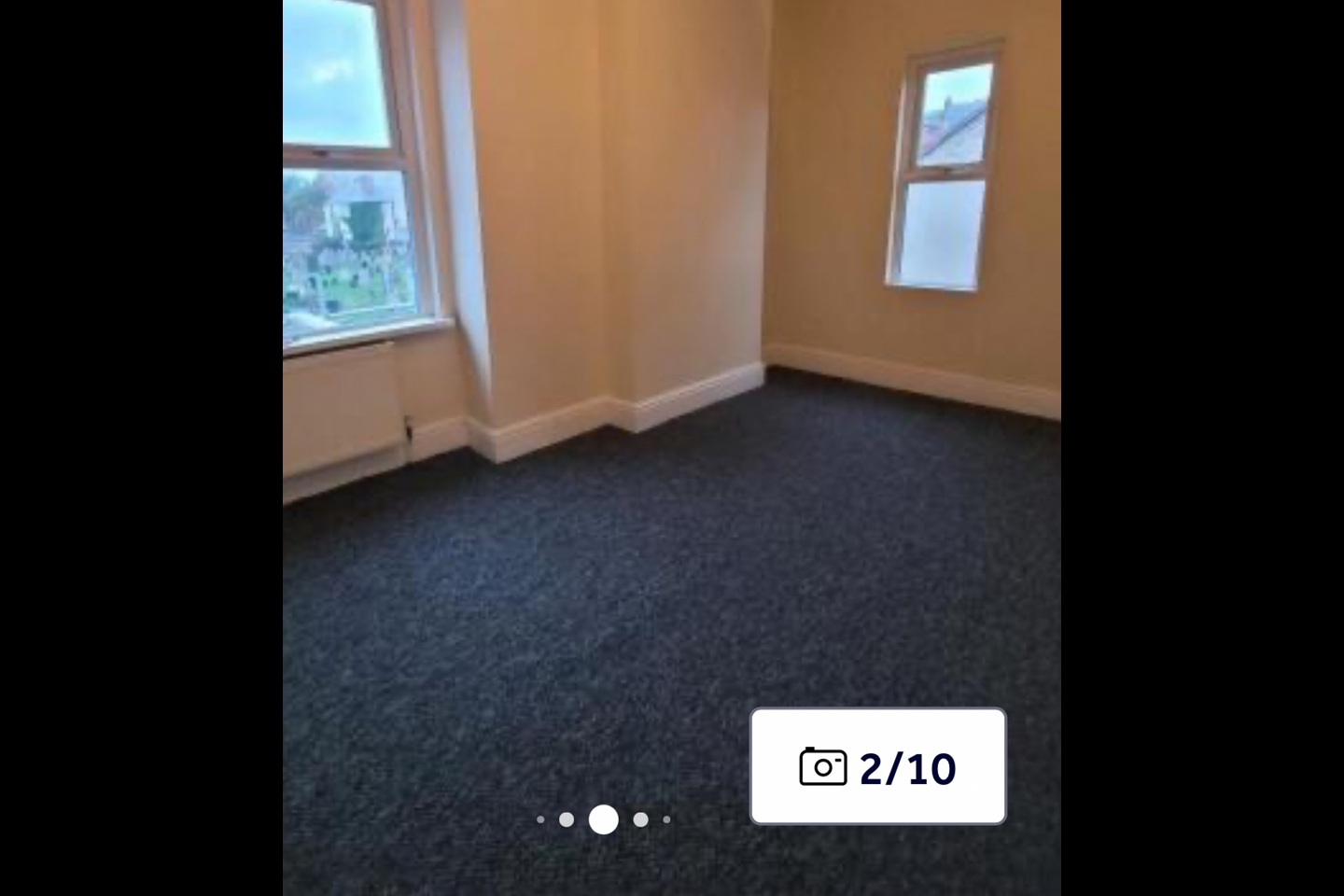Viewport: 1344px width, 896px height.
Task: Open the 2/10 photo gallery counter button
Action: pyautogui.click(x=877, y=766)
